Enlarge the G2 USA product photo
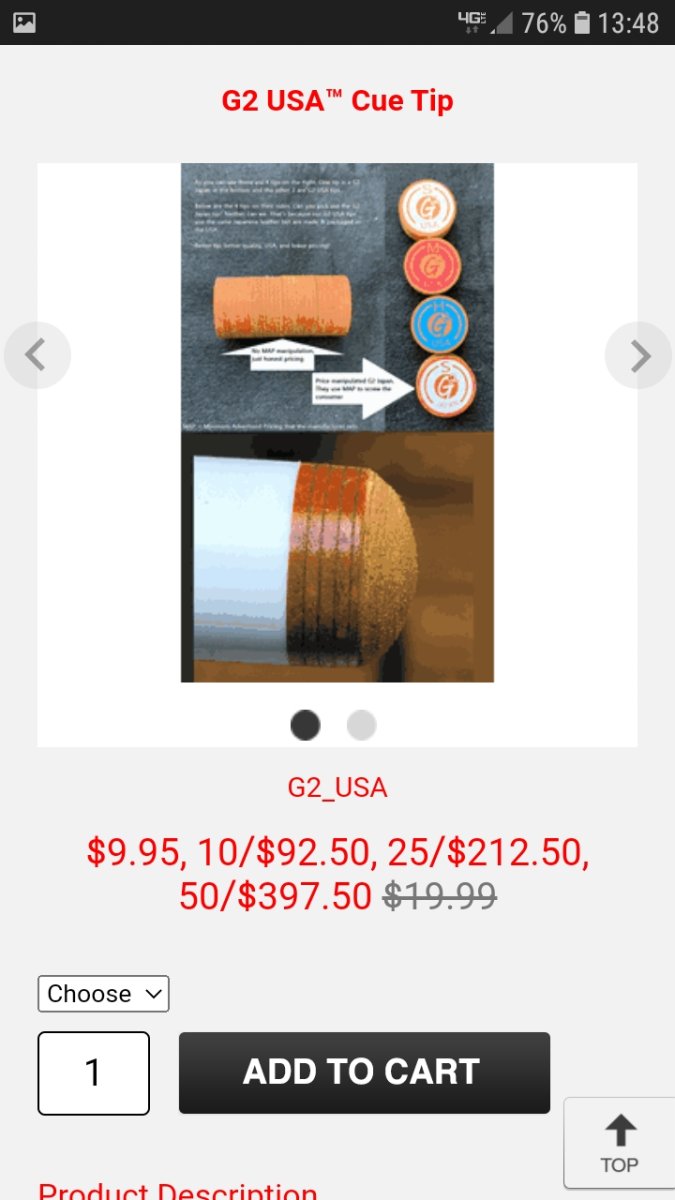The height and width of the screenshot is (1200, 675). (337, 422)
